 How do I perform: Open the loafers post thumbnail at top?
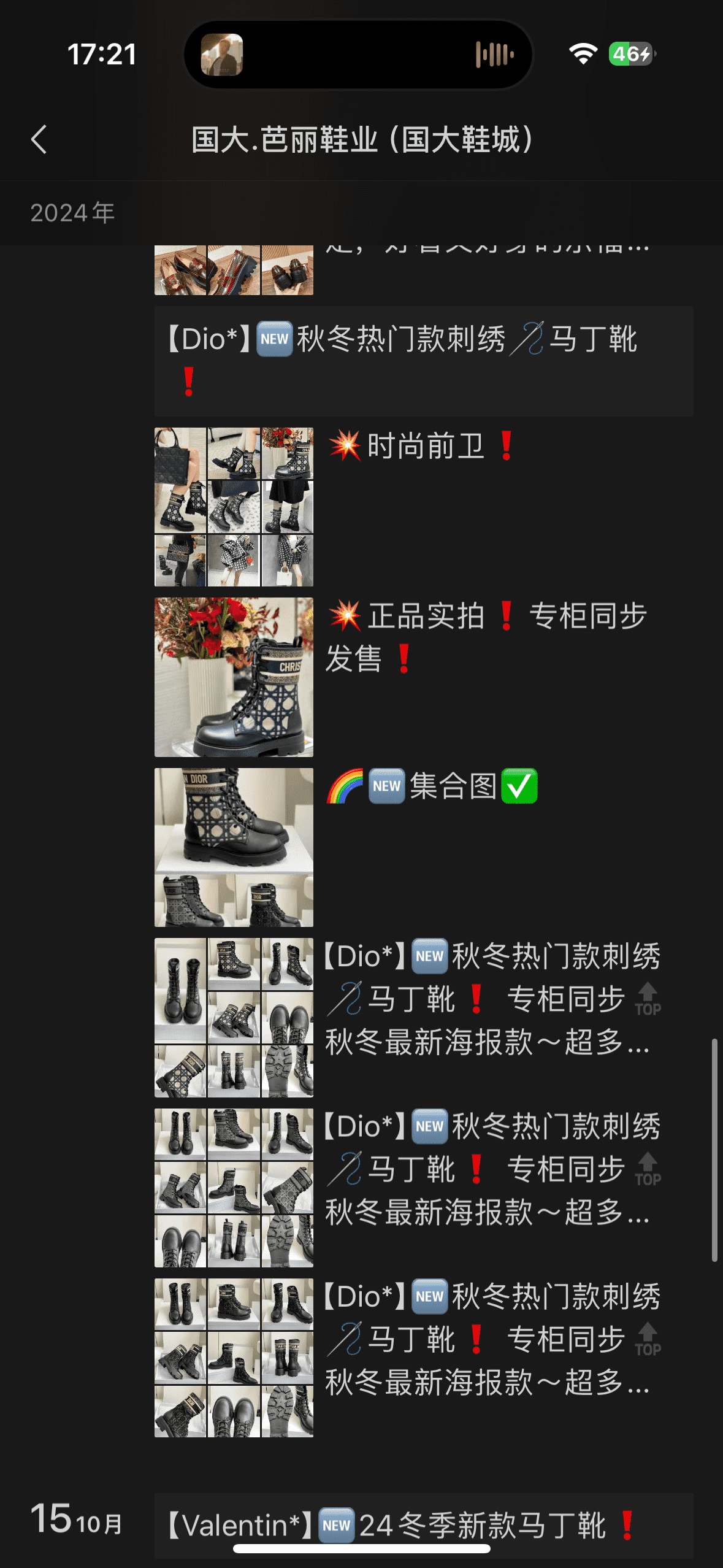[x=234, y=270]
